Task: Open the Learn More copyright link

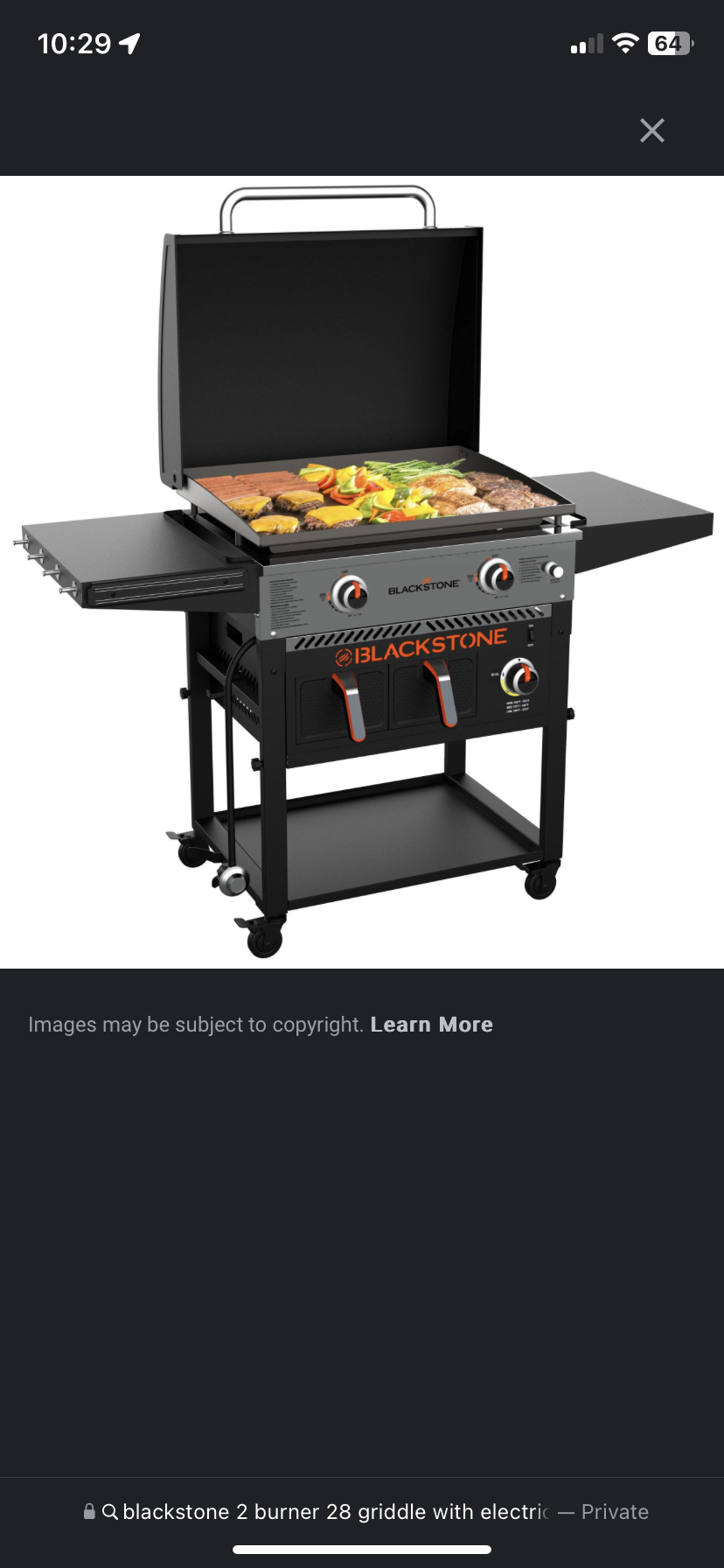Action: pos(431,1025)
